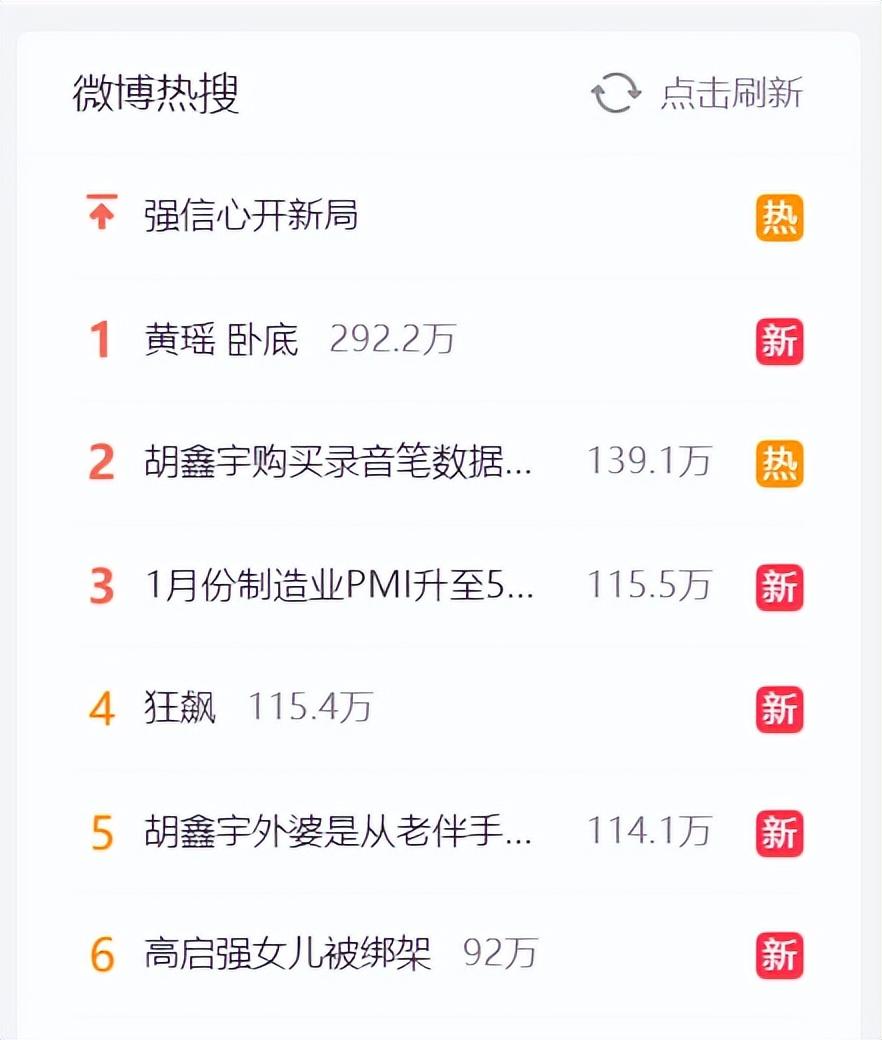The height and width of the screenshot is (1040, 882).
Task: Click the 热 badge on 胡鑫宇购买录音笔 entry
Action: point(779,464)
